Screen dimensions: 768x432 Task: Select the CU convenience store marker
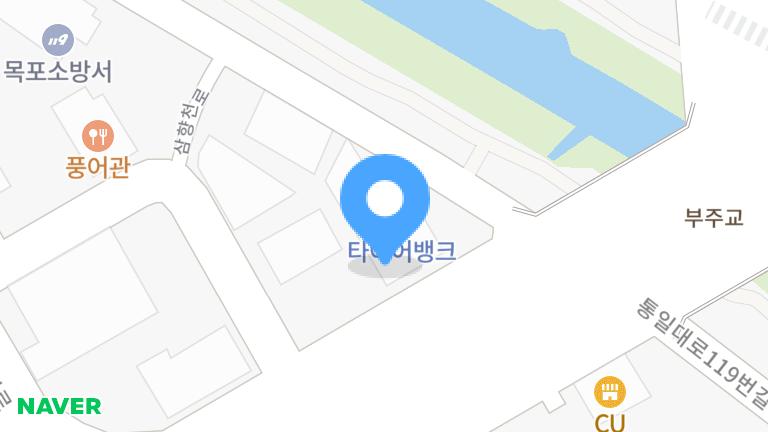[608, 391]
